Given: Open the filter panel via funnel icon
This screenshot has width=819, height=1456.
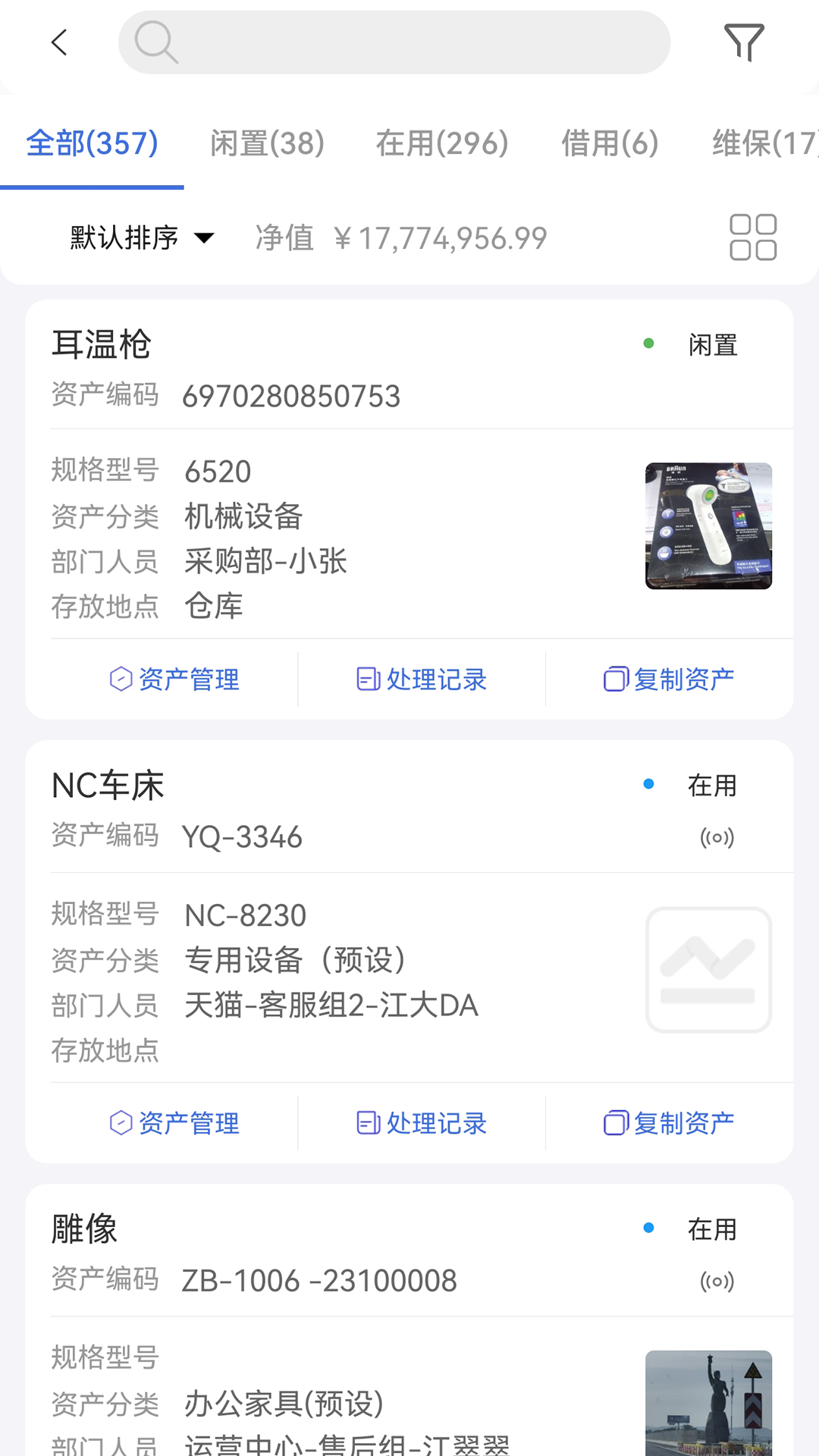Looking at the screenshot, I should click(x=745, y=42).
